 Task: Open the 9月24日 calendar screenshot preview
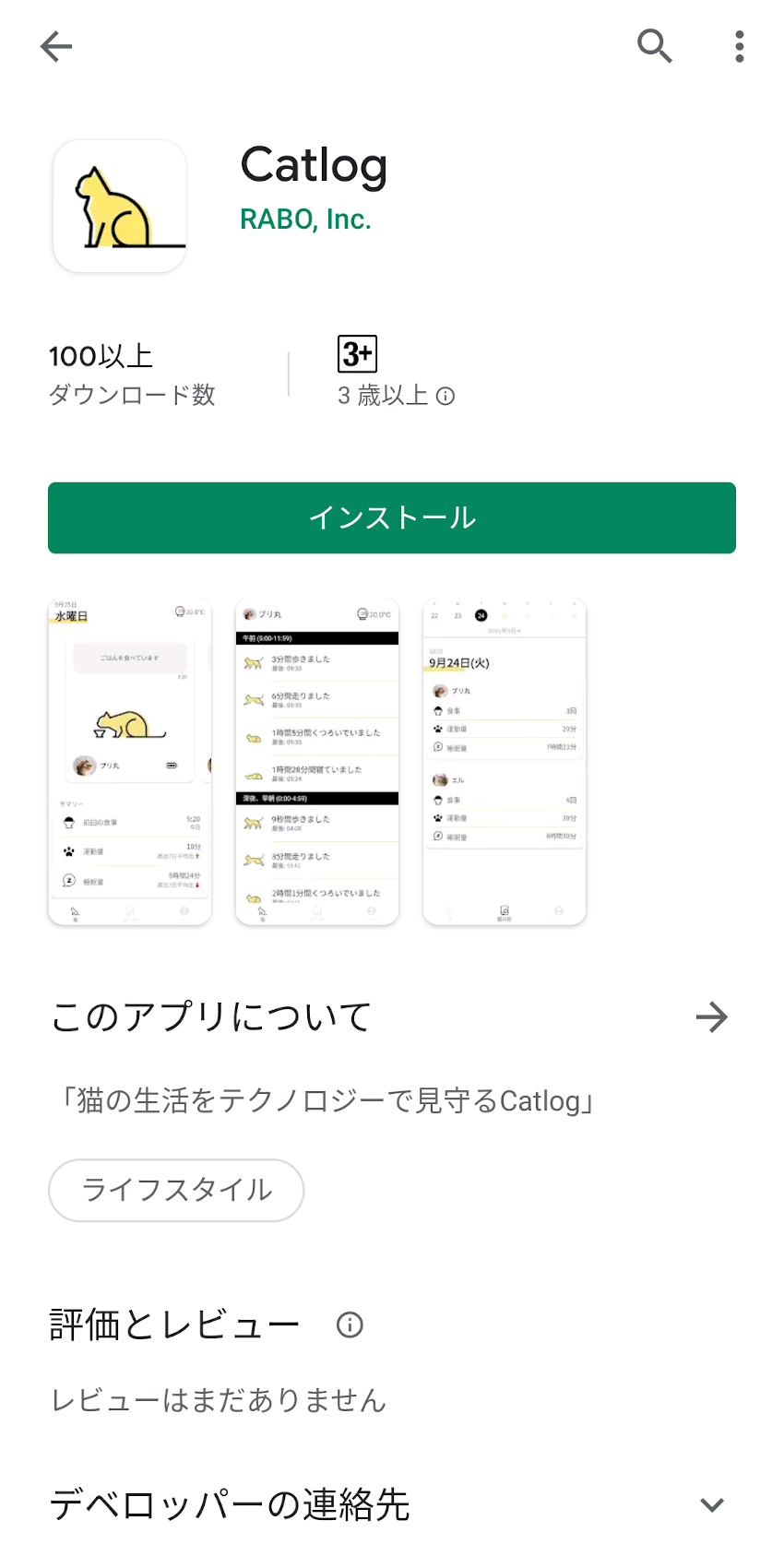(505, 762)
